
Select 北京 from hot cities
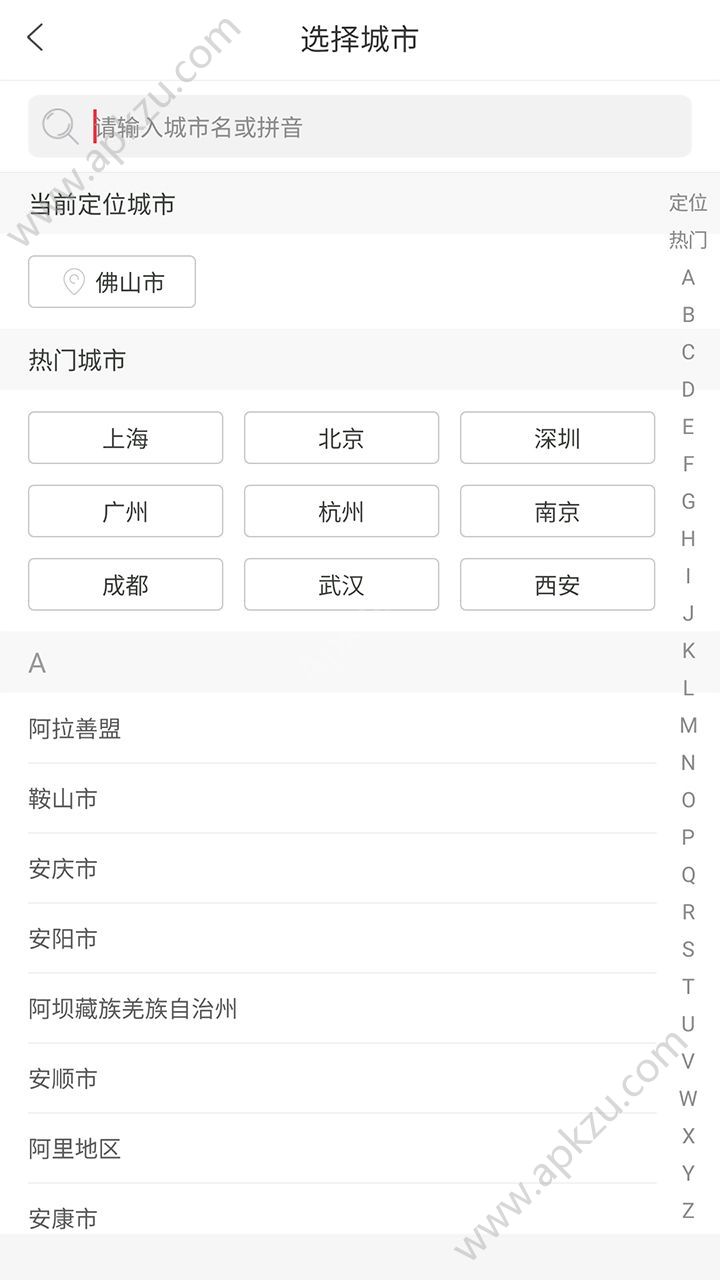tap(341, 438)
